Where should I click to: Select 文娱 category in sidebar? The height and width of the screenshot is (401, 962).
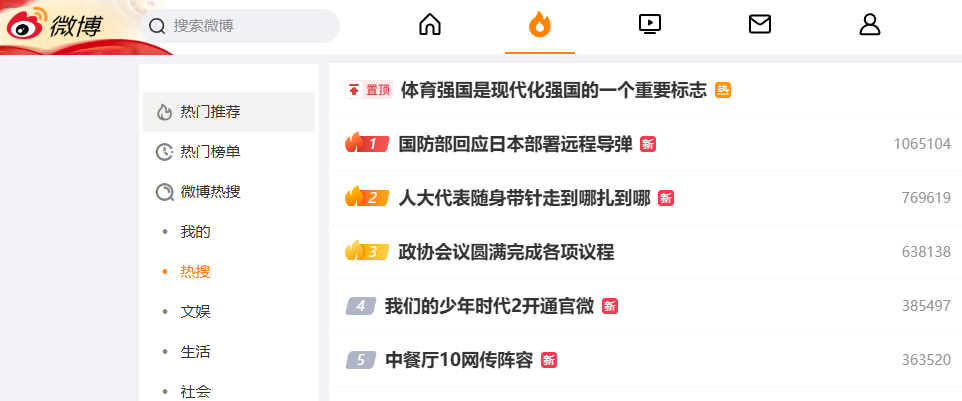pyautogui.click(x=195, y=312)
